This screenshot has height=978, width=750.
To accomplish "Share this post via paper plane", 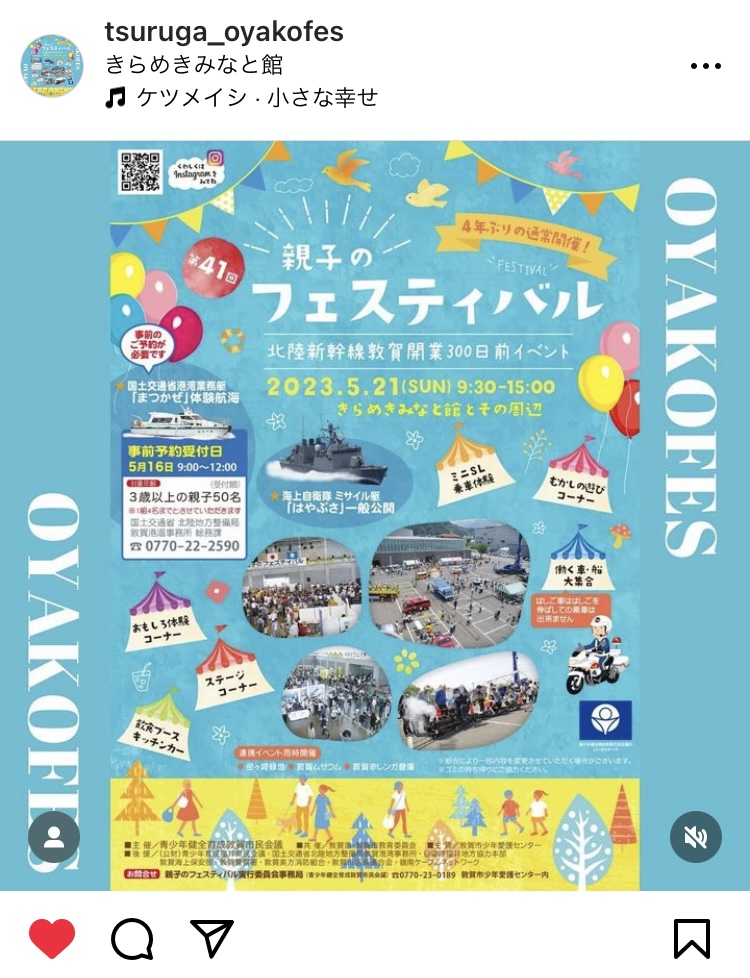I will [211, 938].
